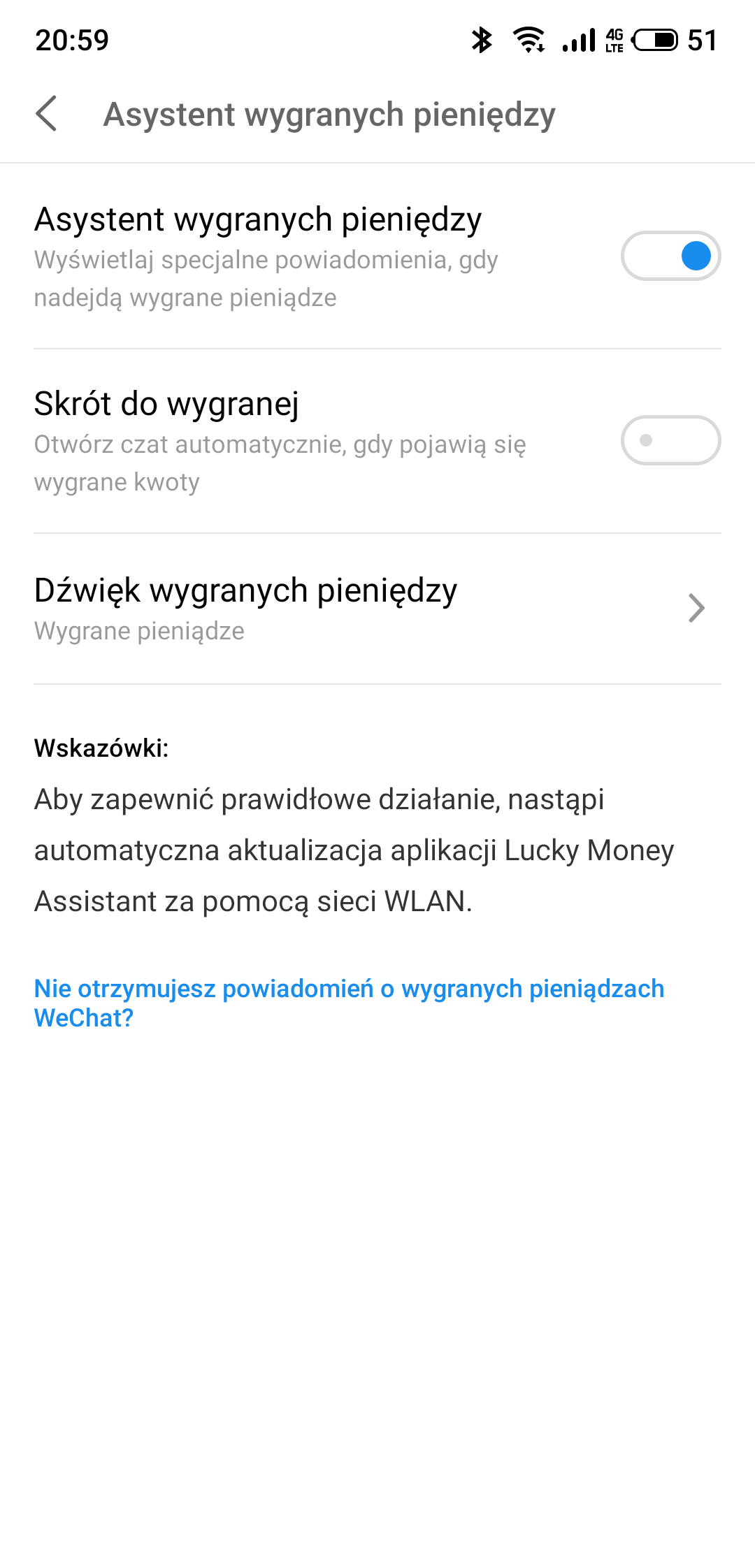Open the WeChat notifications help link

click(349, 1003)
